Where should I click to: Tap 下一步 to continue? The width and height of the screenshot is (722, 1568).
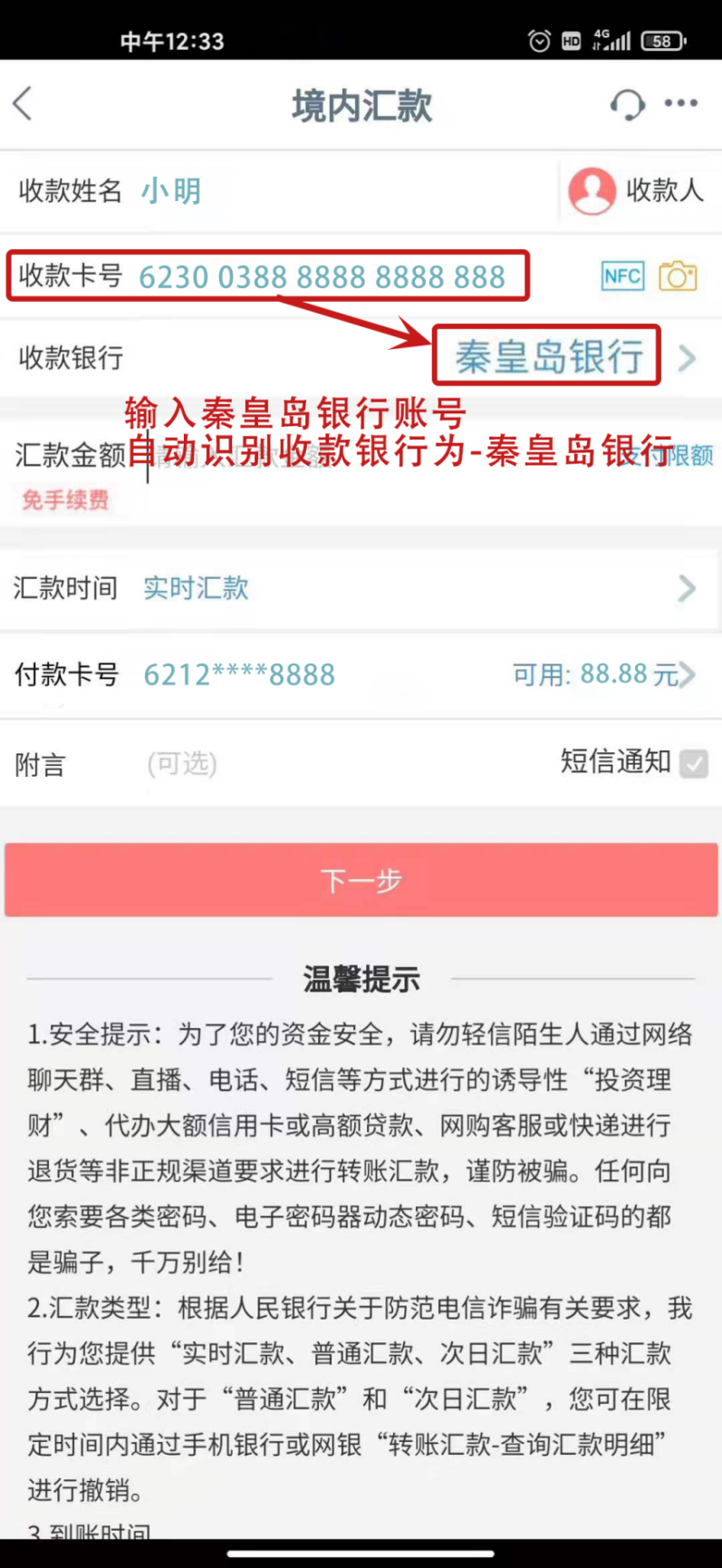(361, 880)
